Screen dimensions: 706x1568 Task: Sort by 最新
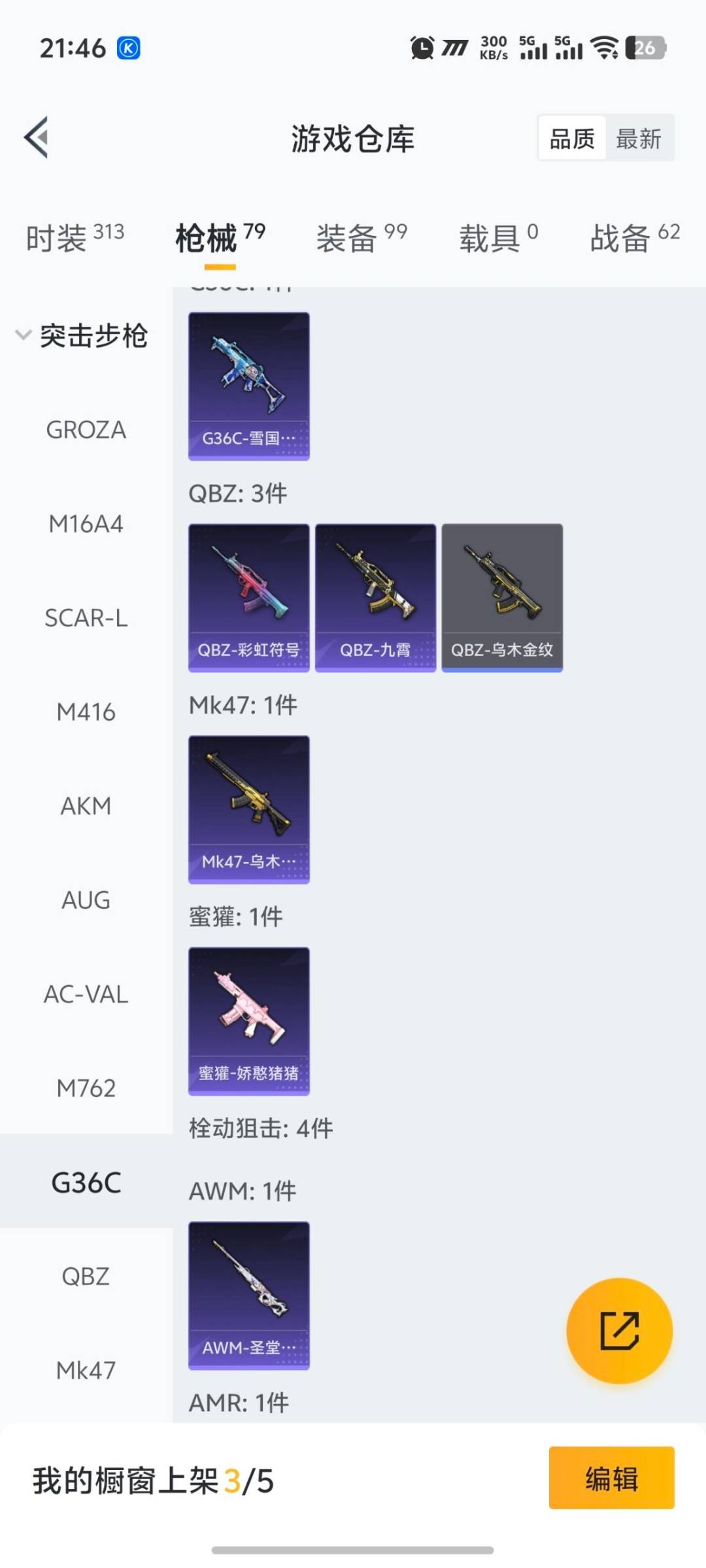coord(638,139)
